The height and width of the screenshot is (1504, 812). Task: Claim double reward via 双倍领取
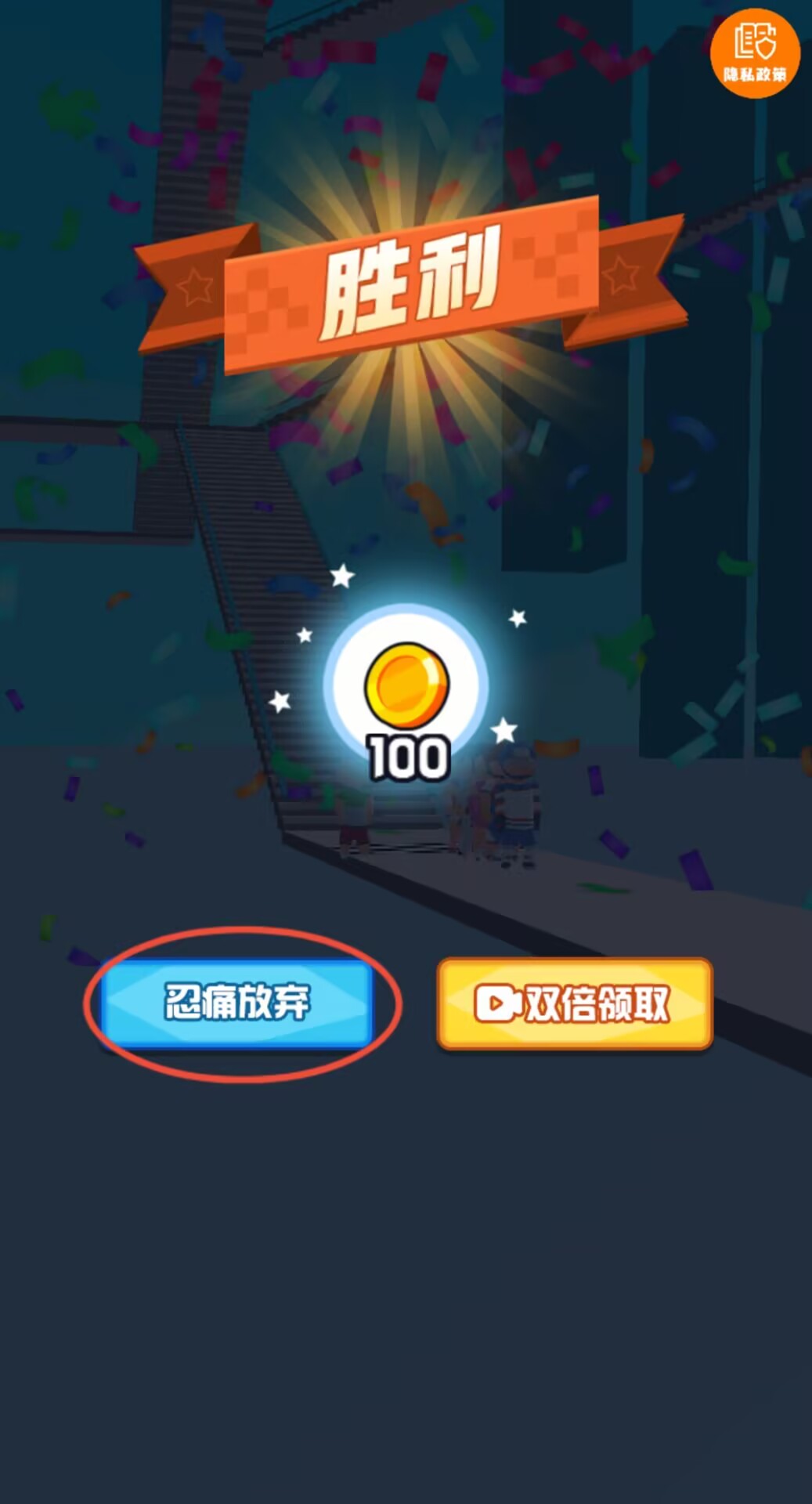pyautogui.click(x=574, y=1003)
